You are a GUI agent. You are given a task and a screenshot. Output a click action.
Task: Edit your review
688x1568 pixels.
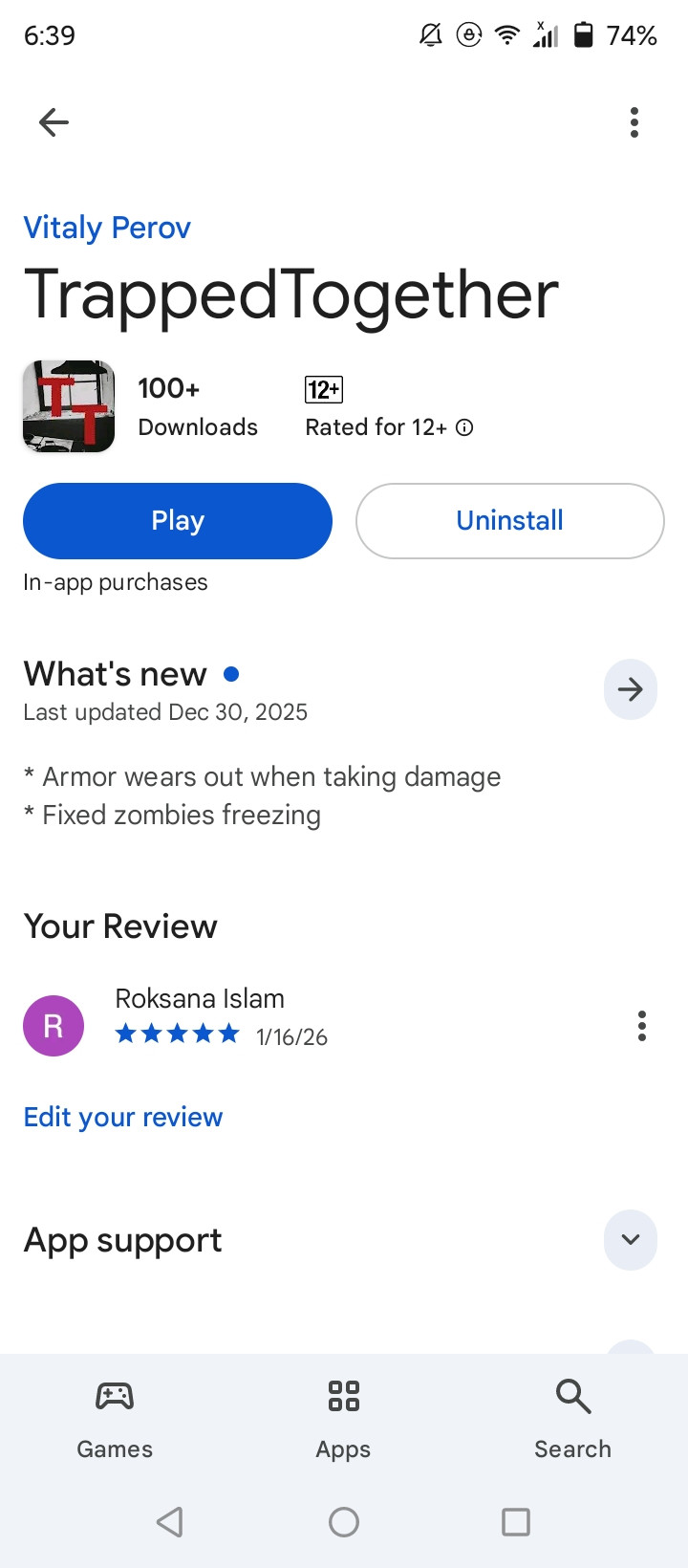click(123, 1117)
